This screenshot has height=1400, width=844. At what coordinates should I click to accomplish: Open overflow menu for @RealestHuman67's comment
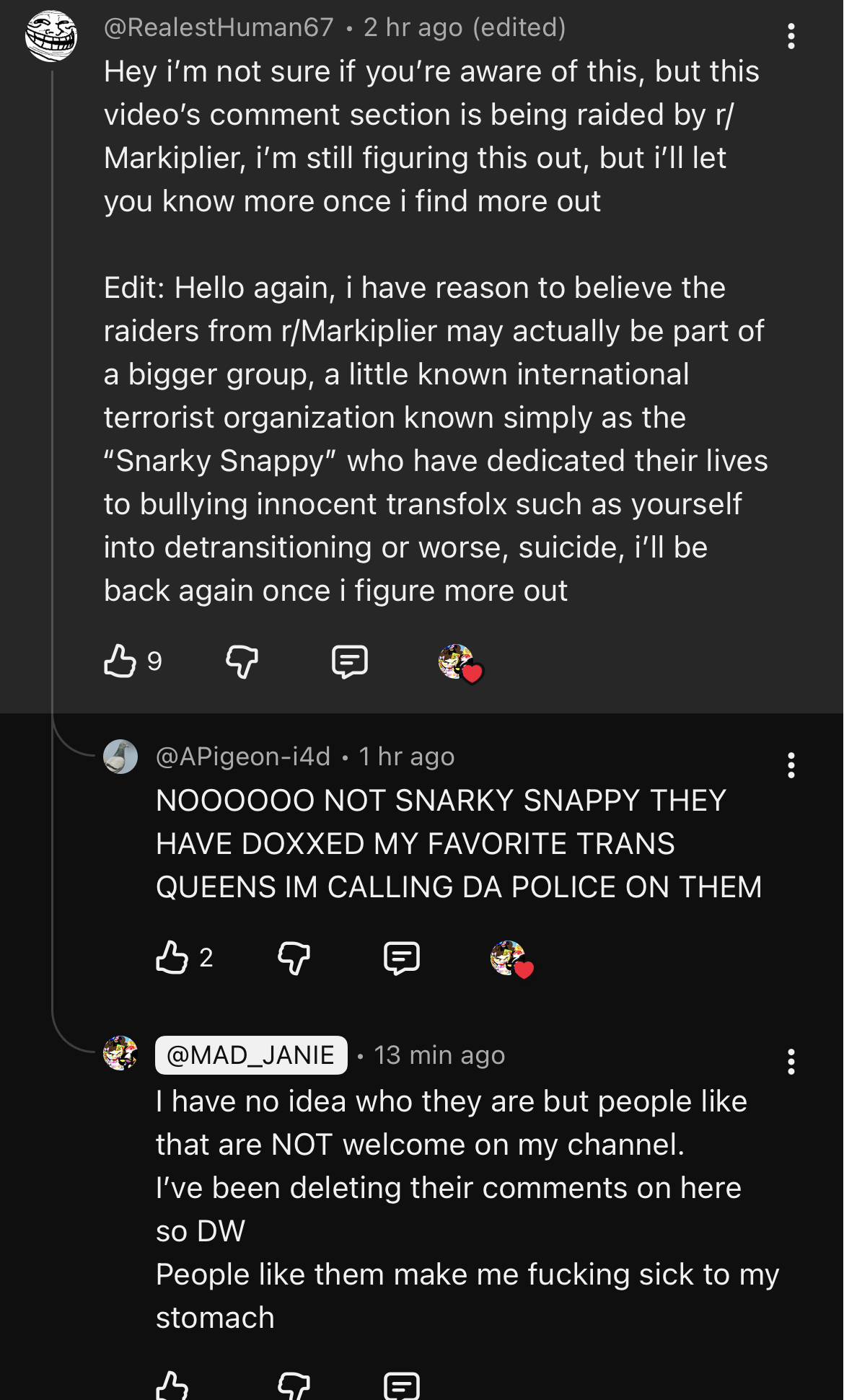pyautogui.click(x=791, y=36)
